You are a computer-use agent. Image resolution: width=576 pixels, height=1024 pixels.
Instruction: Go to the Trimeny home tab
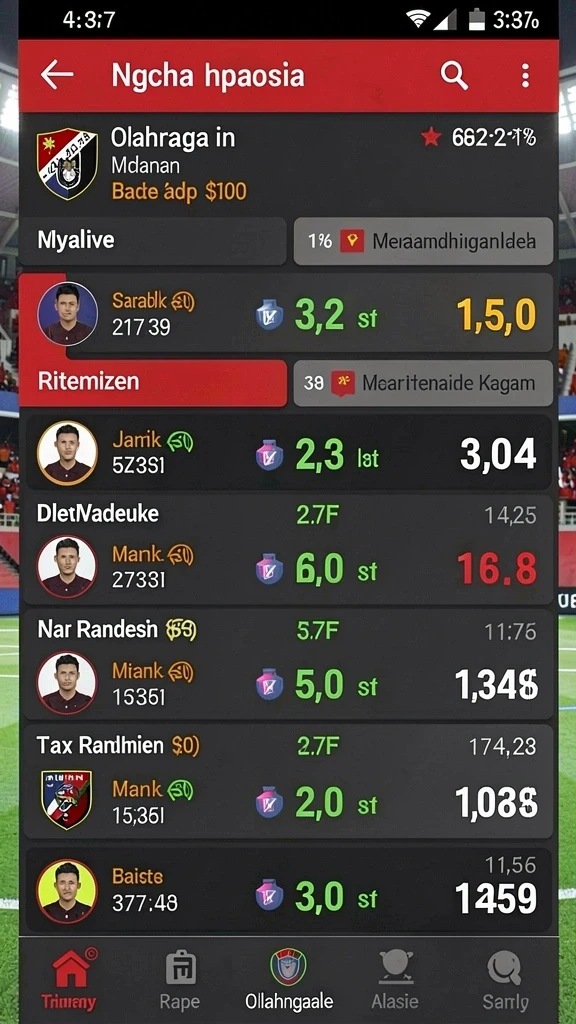click(x=69, y=980)
